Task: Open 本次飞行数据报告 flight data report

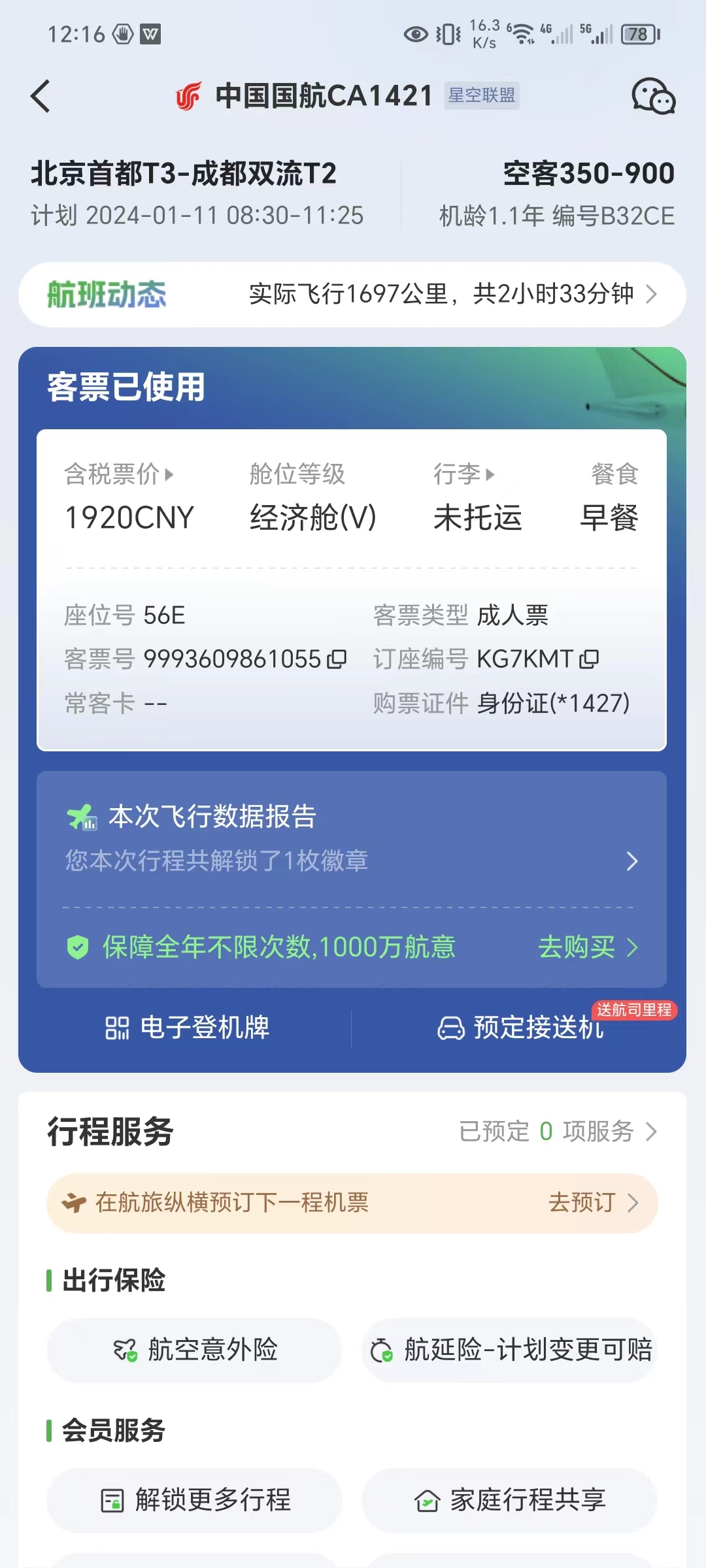Action: pos(352,838)
